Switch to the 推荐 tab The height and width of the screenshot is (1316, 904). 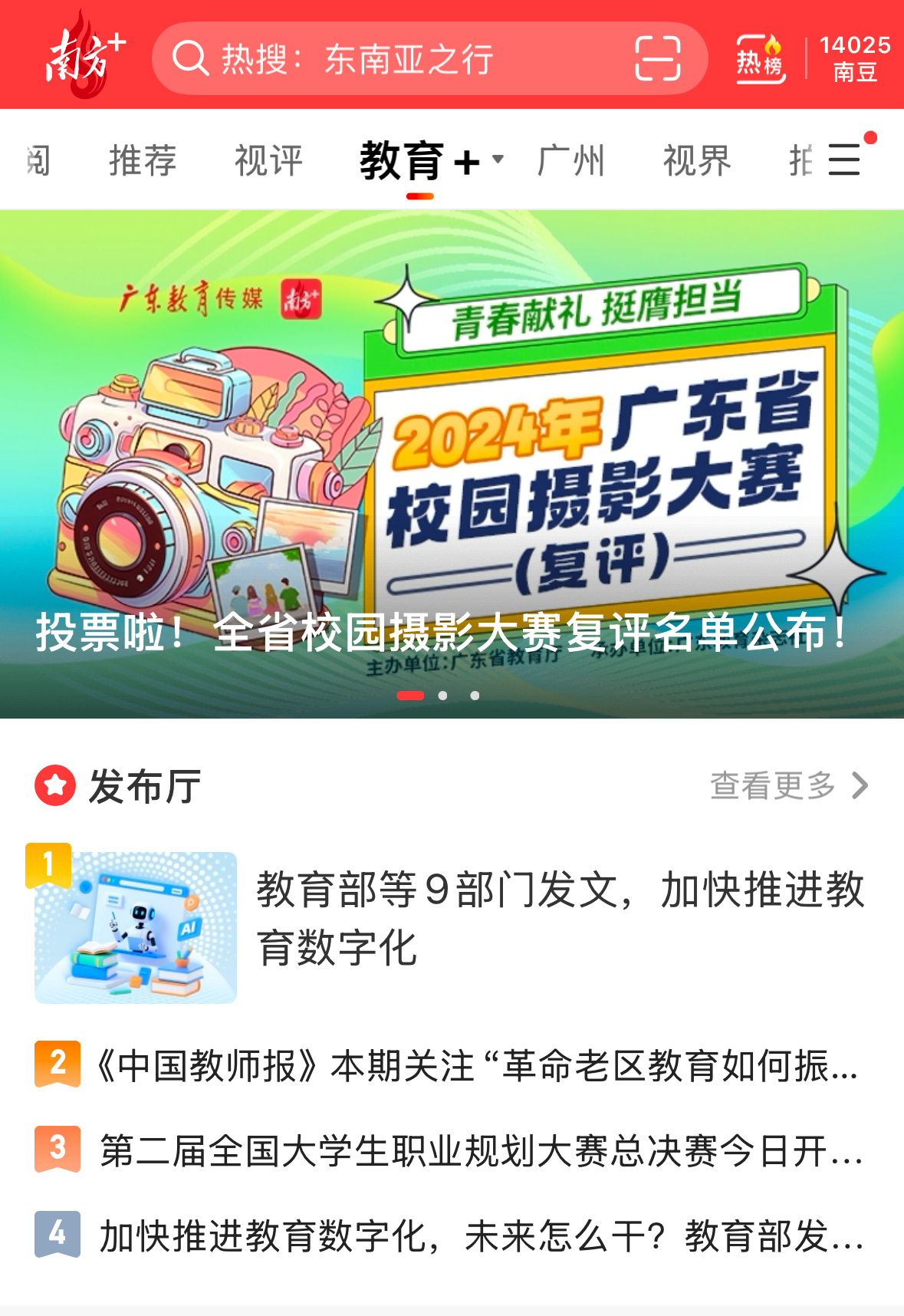point(143,160)
